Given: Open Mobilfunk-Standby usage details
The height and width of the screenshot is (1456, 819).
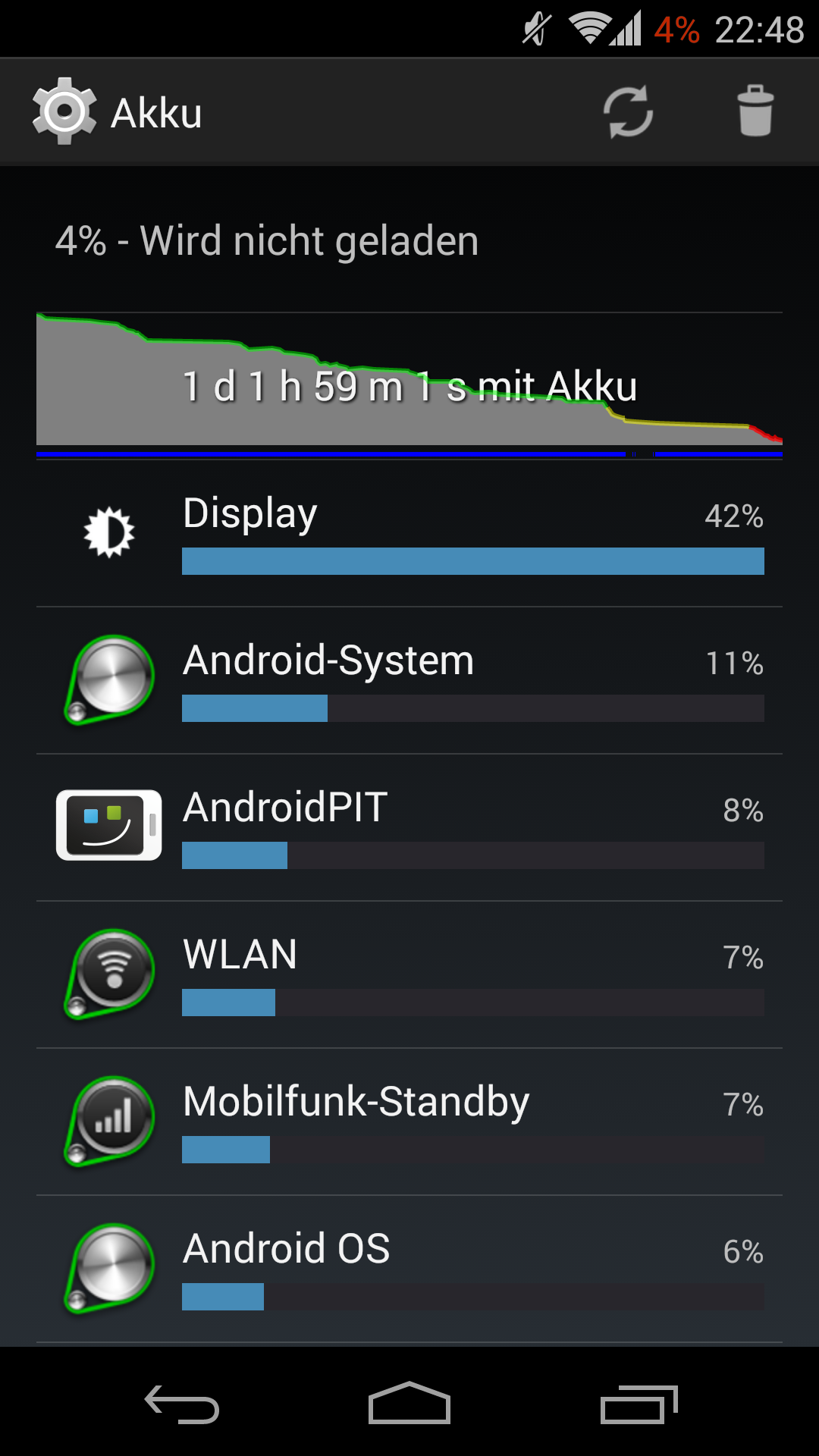Looking at the screenshot, I should click(409, 1122).
